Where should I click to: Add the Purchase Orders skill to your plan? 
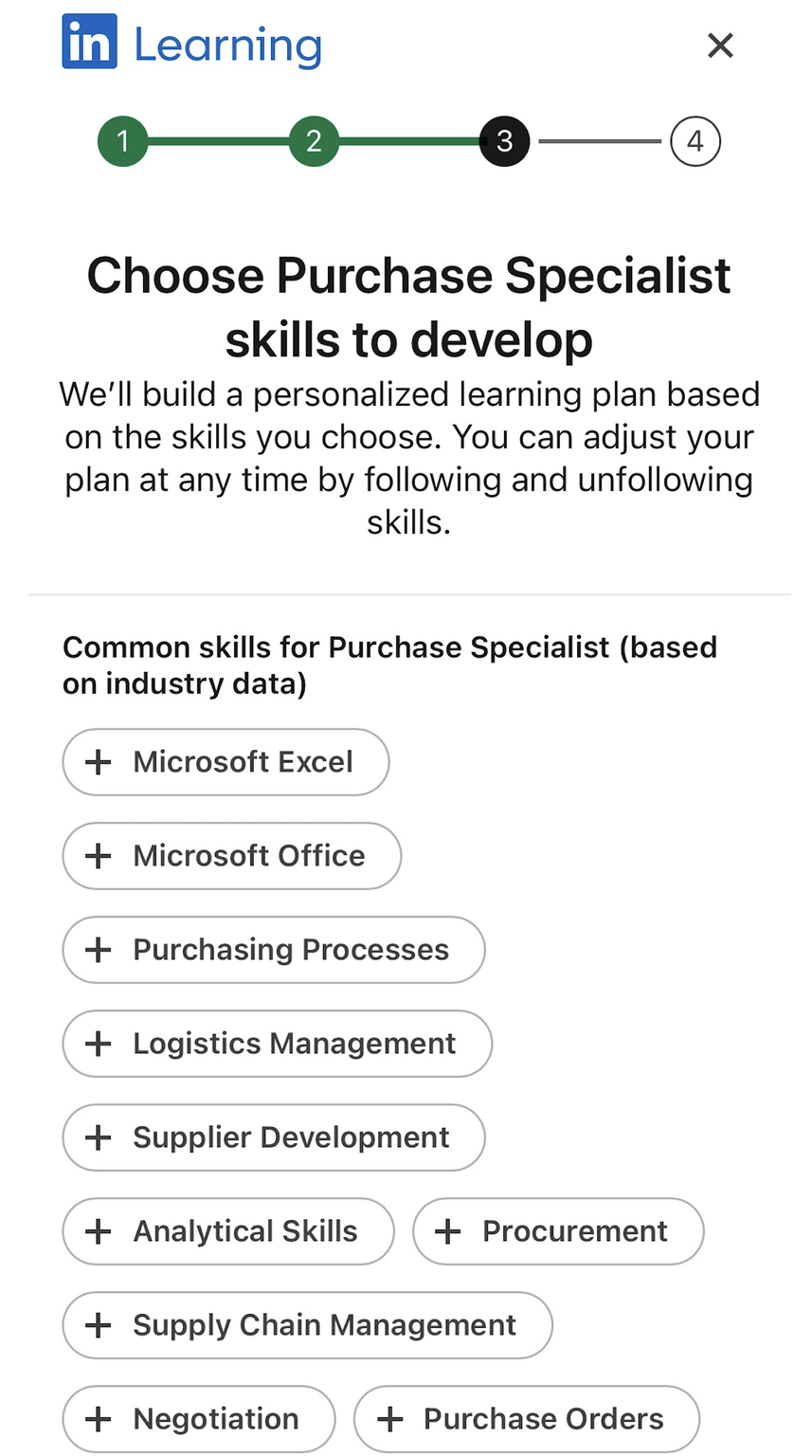525,1419
